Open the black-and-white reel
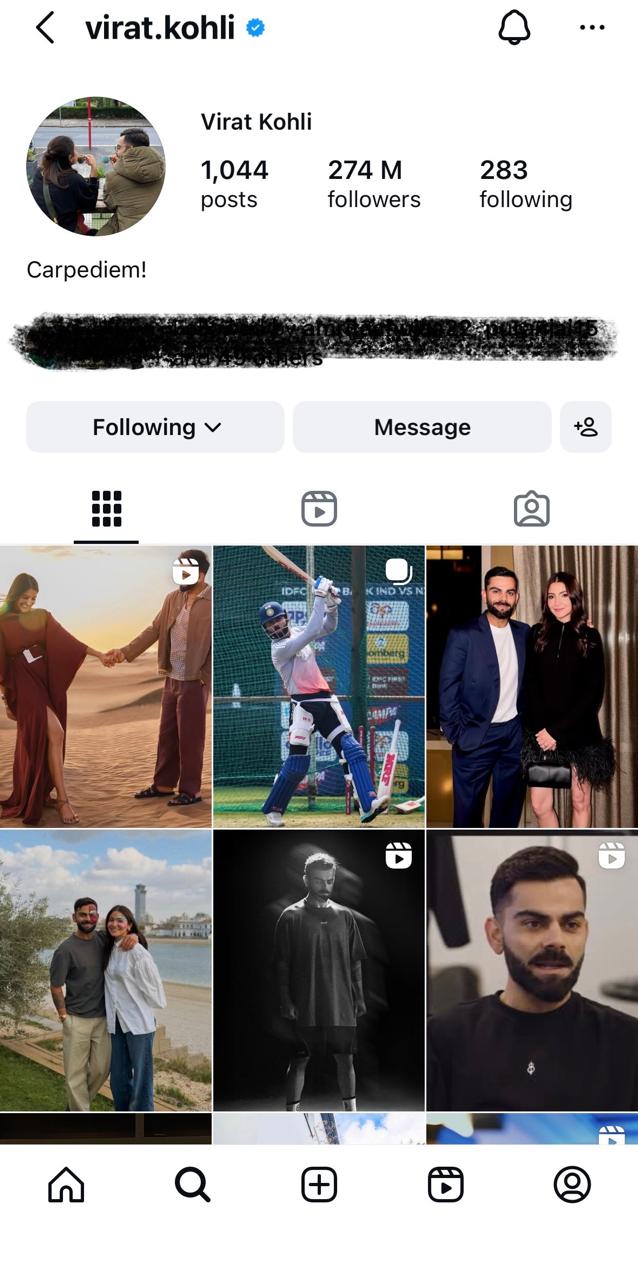The height and width of the screenshot is (1280, 638). coord(319,970)
